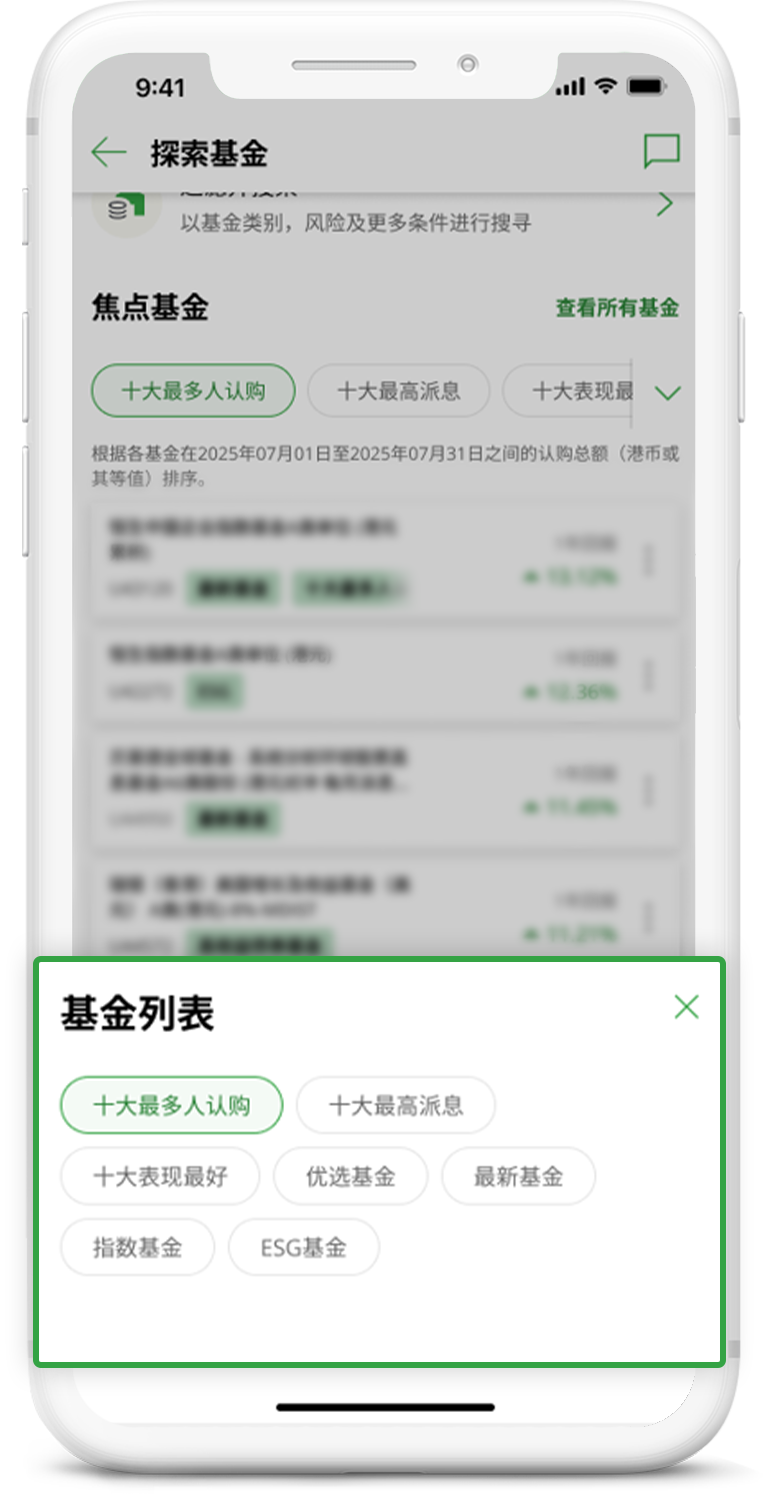763x1494 pixels.
Task: Choose the 优选基金 chip
Action: coord(350,1176)
